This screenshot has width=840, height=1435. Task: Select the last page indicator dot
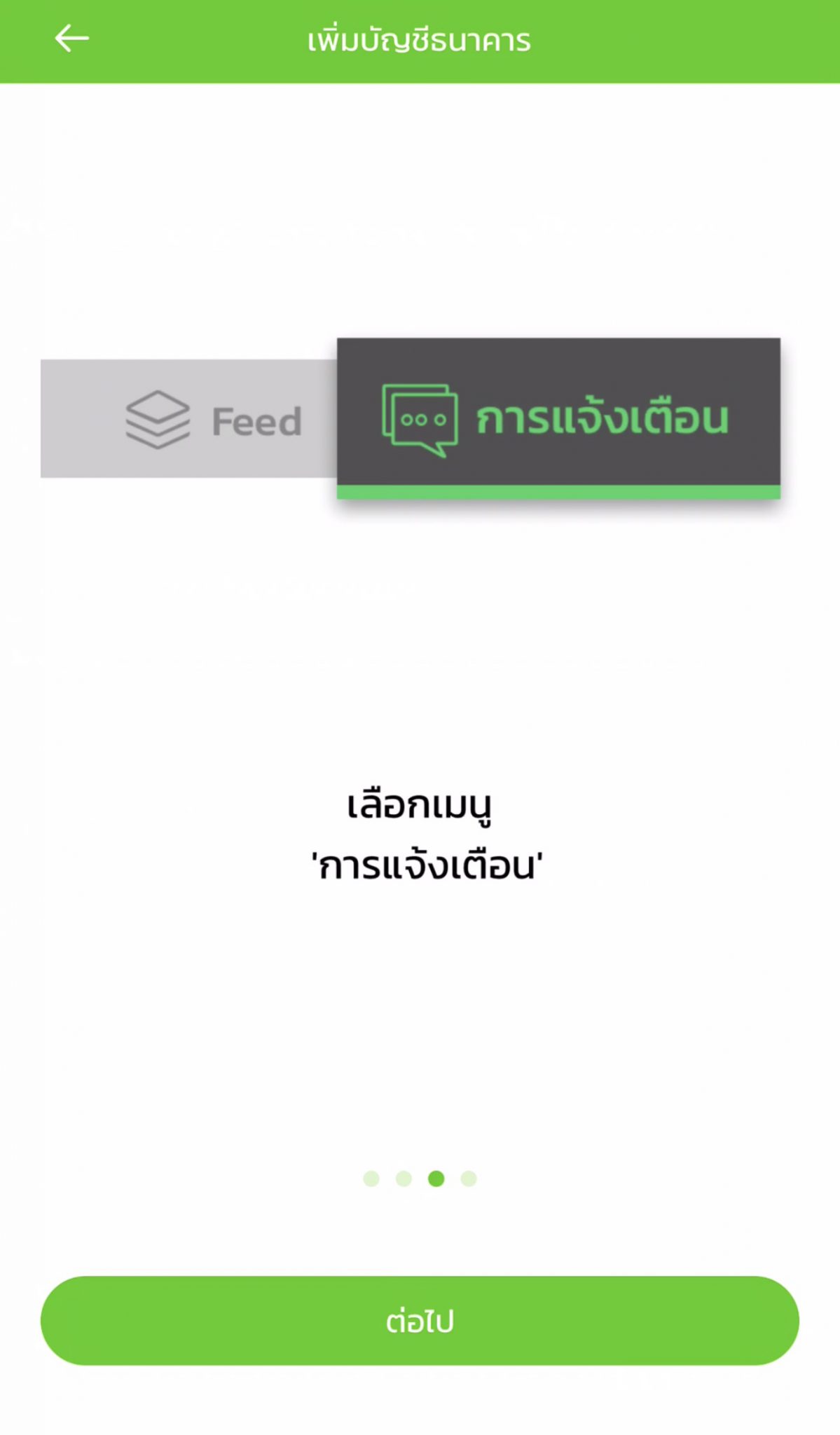click(x=469, y=1179)
